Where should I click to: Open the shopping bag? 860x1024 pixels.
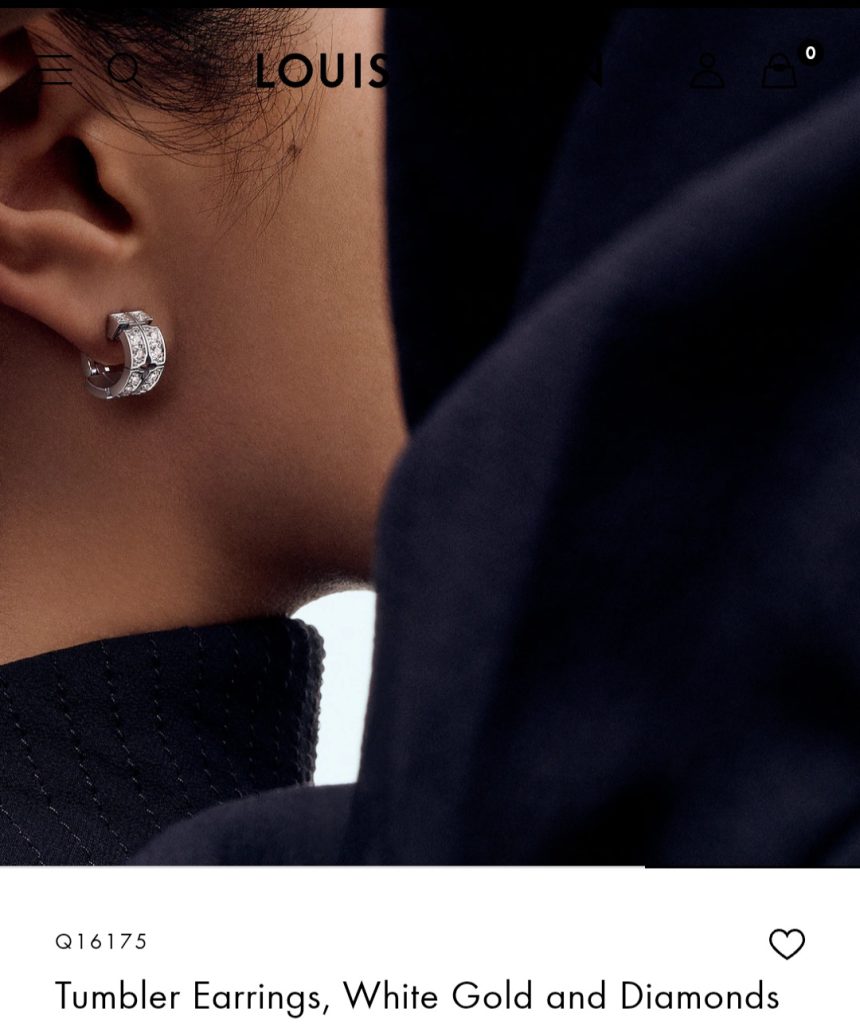click(x=780, y=70)
